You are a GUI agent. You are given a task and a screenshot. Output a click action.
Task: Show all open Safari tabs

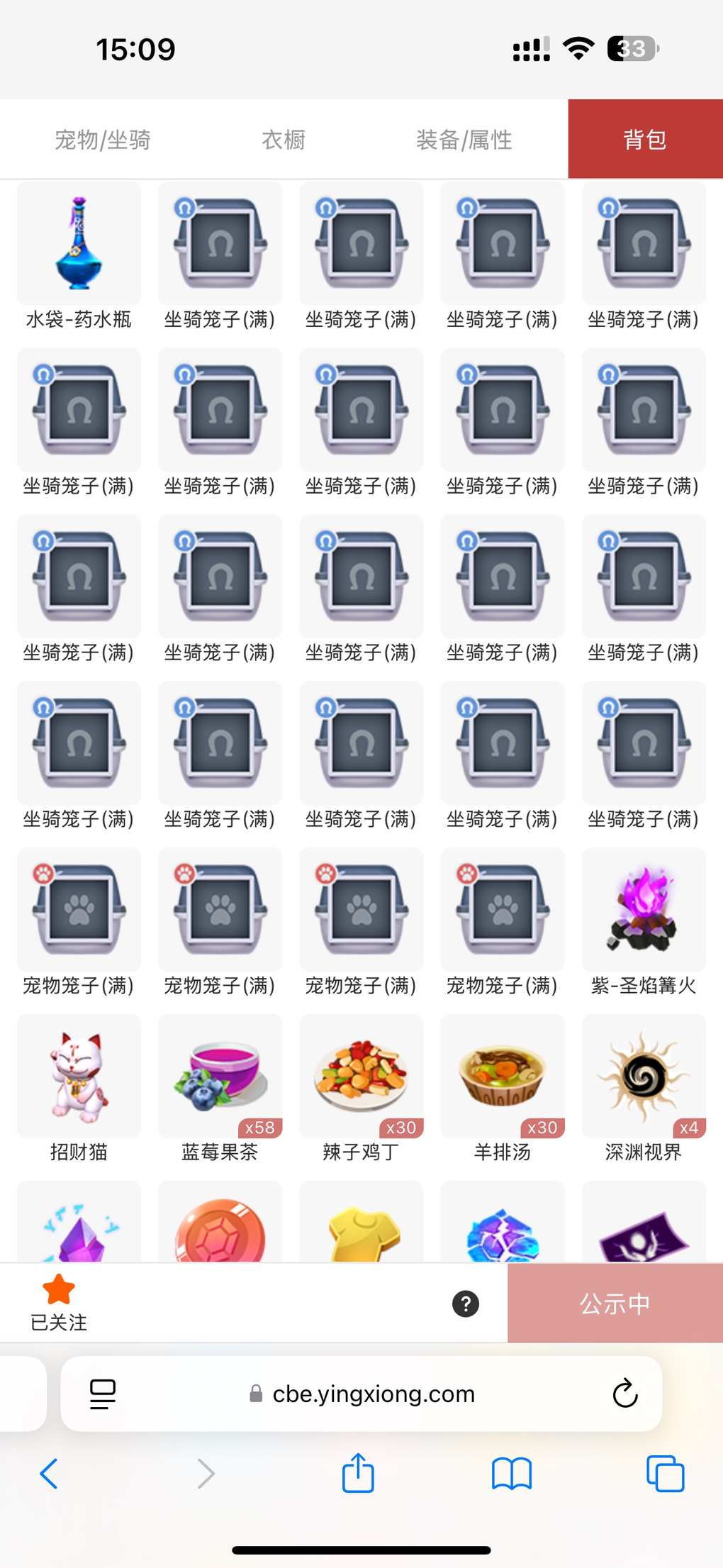(x=665, y=1474)
